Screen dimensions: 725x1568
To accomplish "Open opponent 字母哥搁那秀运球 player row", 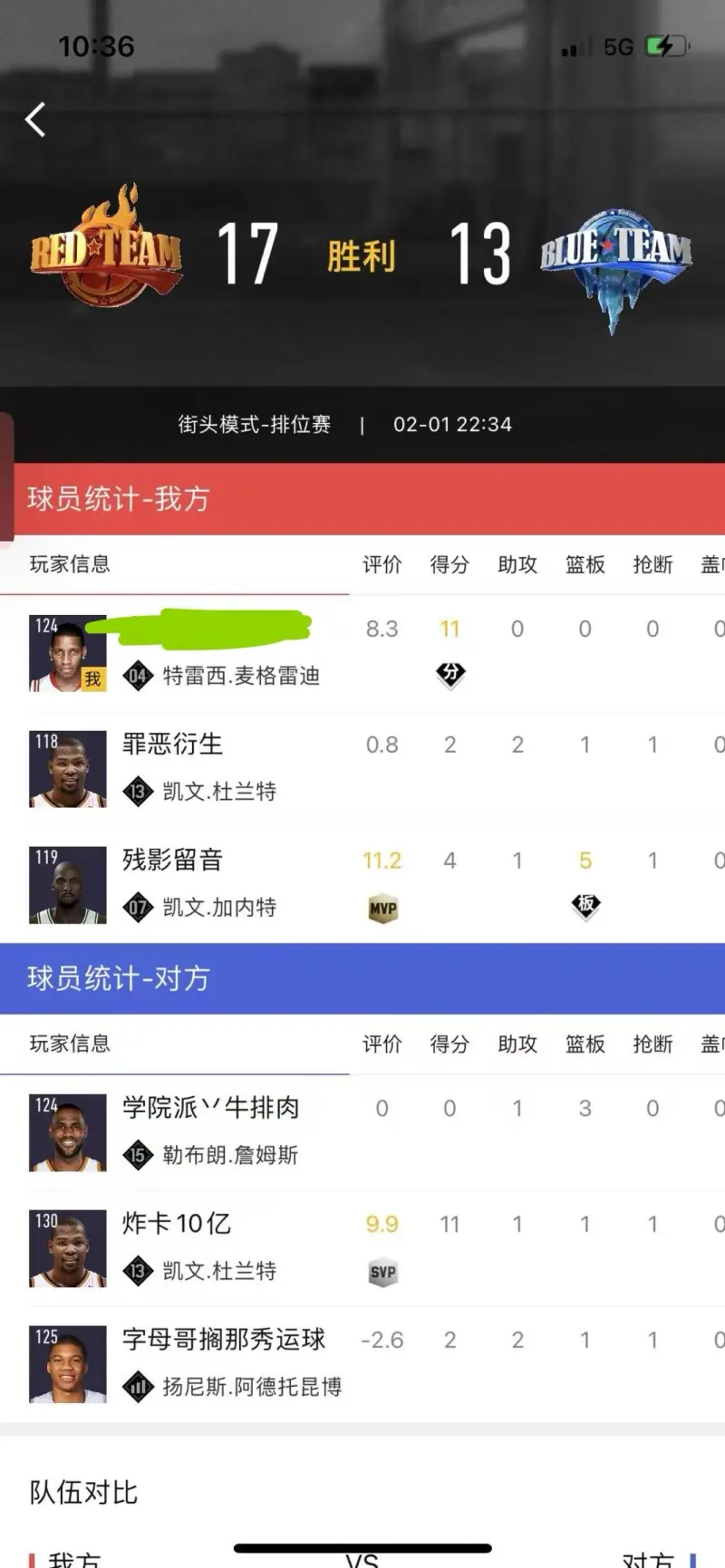I will (362, 1364).
